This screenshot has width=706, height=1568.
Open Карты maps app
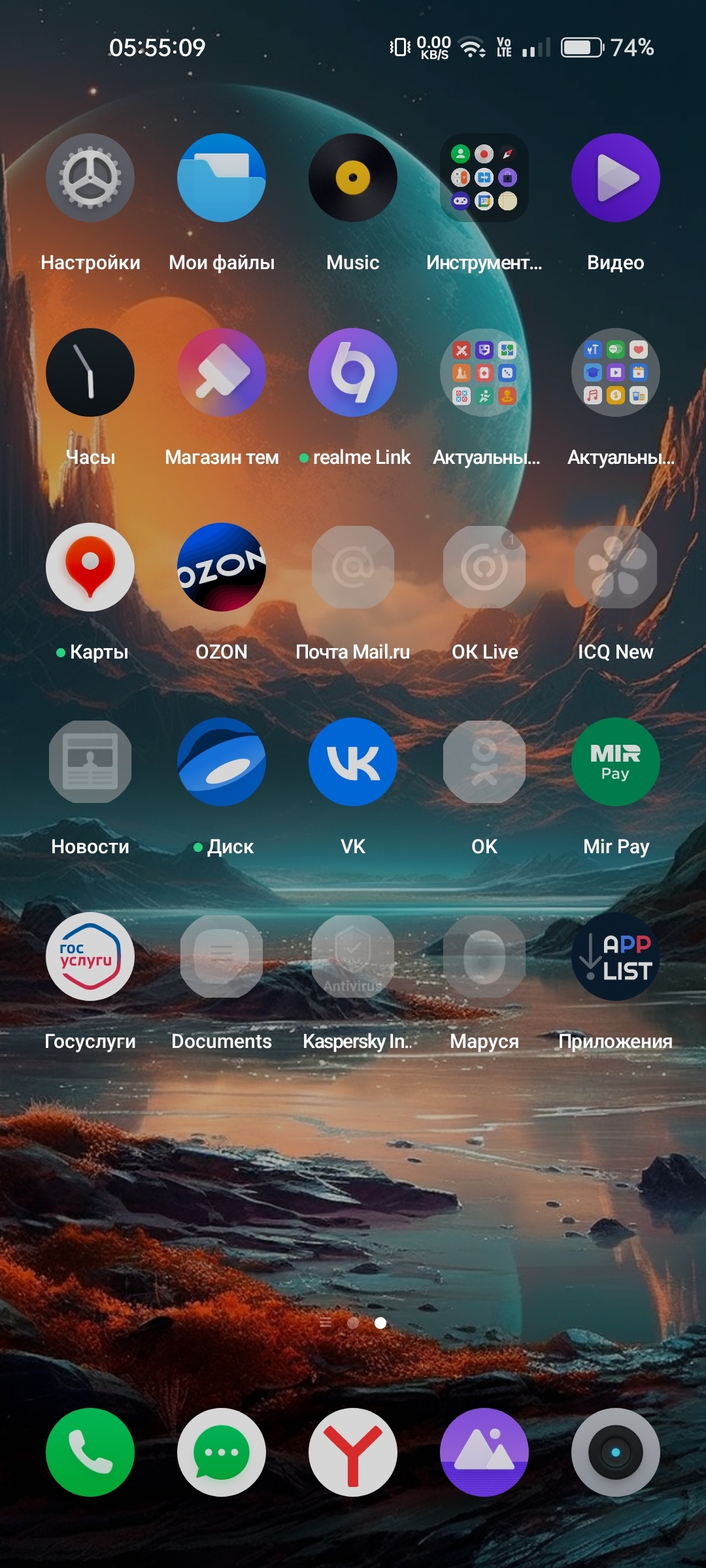click(x=90, y=567)
